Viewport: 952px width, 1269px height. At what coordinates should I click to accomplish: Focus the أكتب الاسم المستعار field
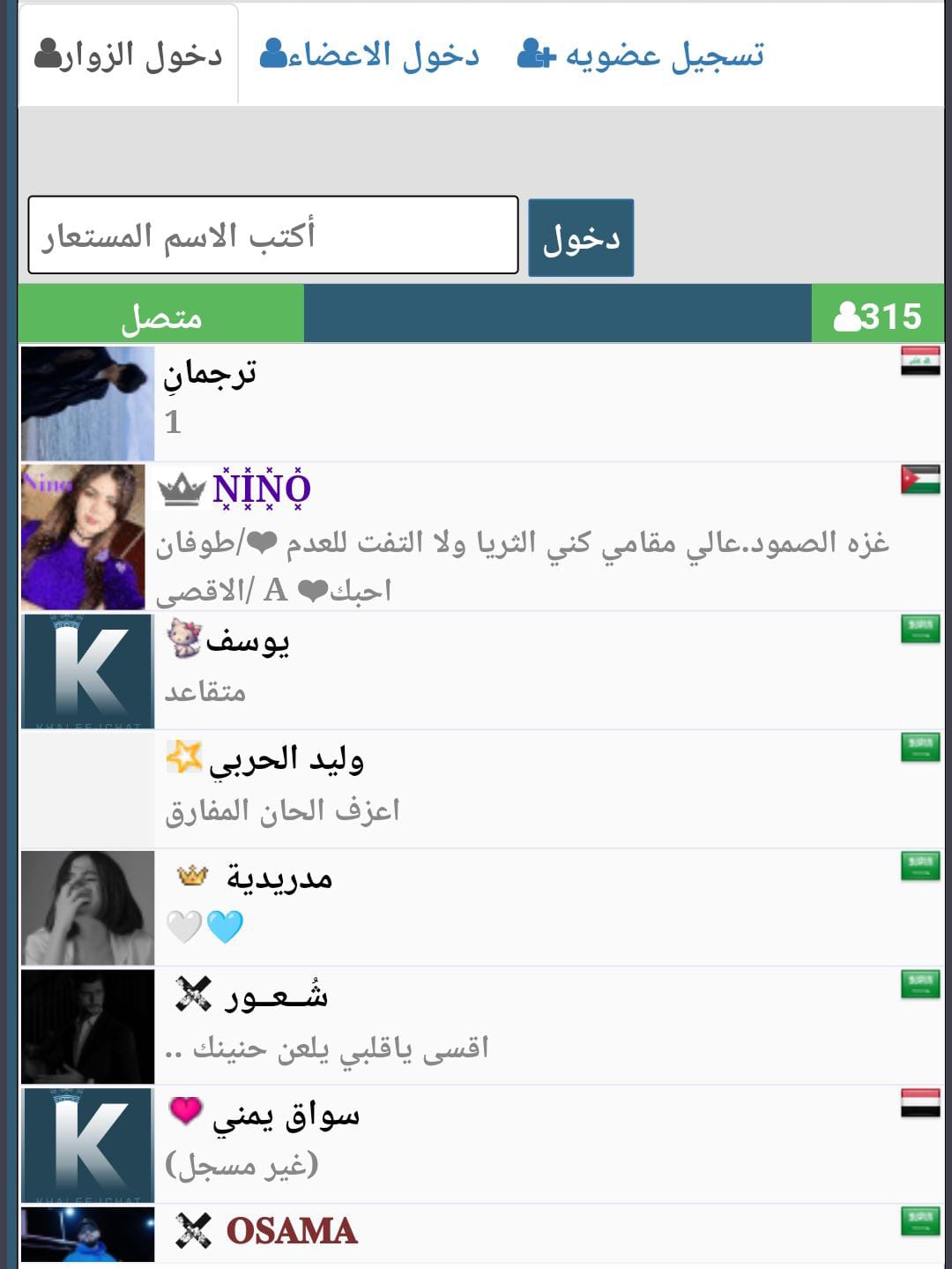273,235
